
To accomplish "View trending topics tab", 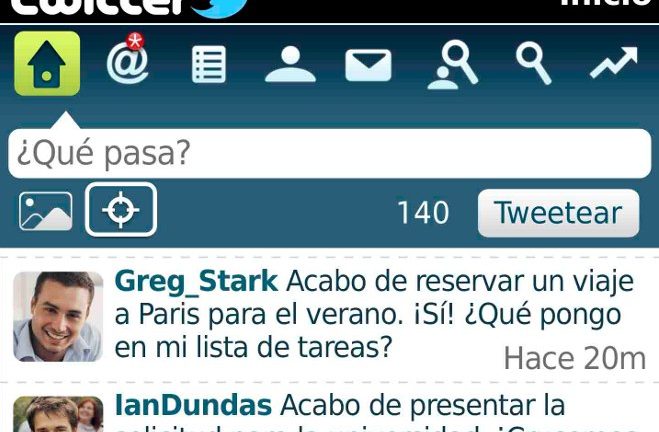I will tap(613, 65).
